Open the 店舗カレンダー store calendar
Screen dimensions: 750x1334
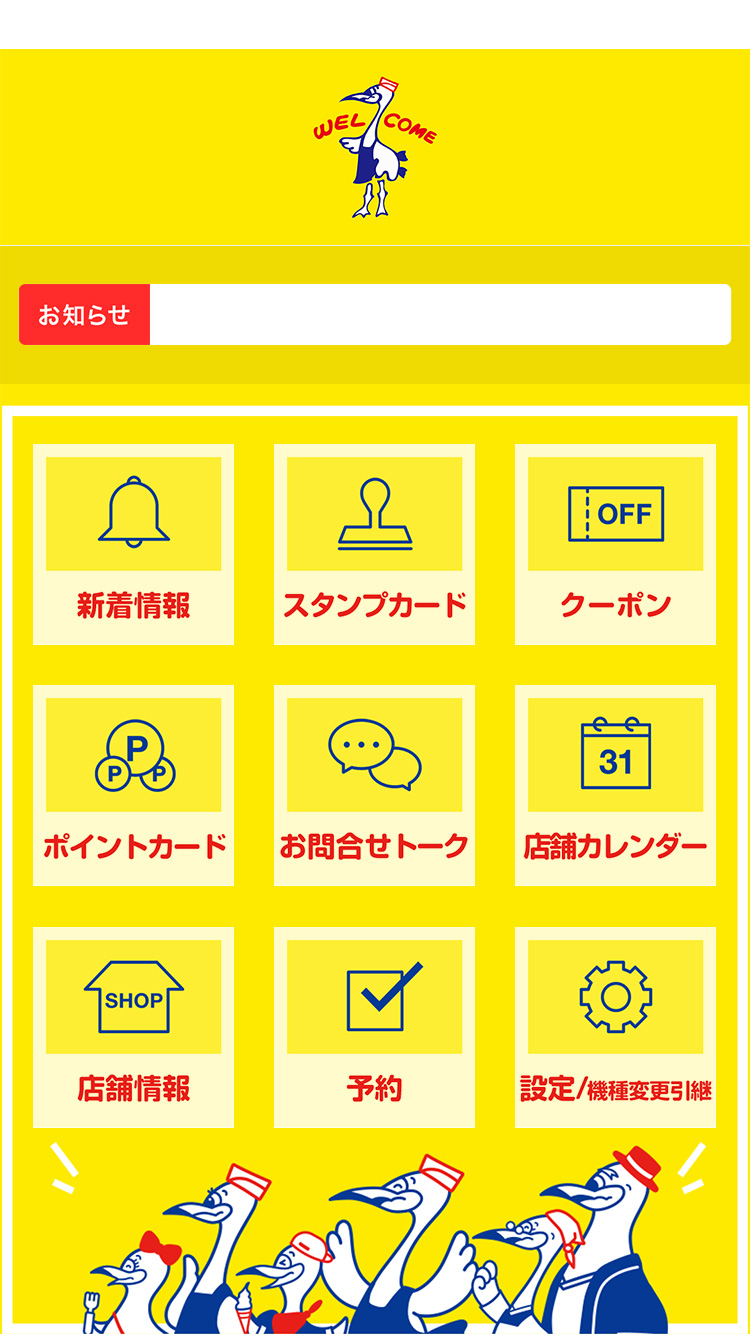point(615,785)
